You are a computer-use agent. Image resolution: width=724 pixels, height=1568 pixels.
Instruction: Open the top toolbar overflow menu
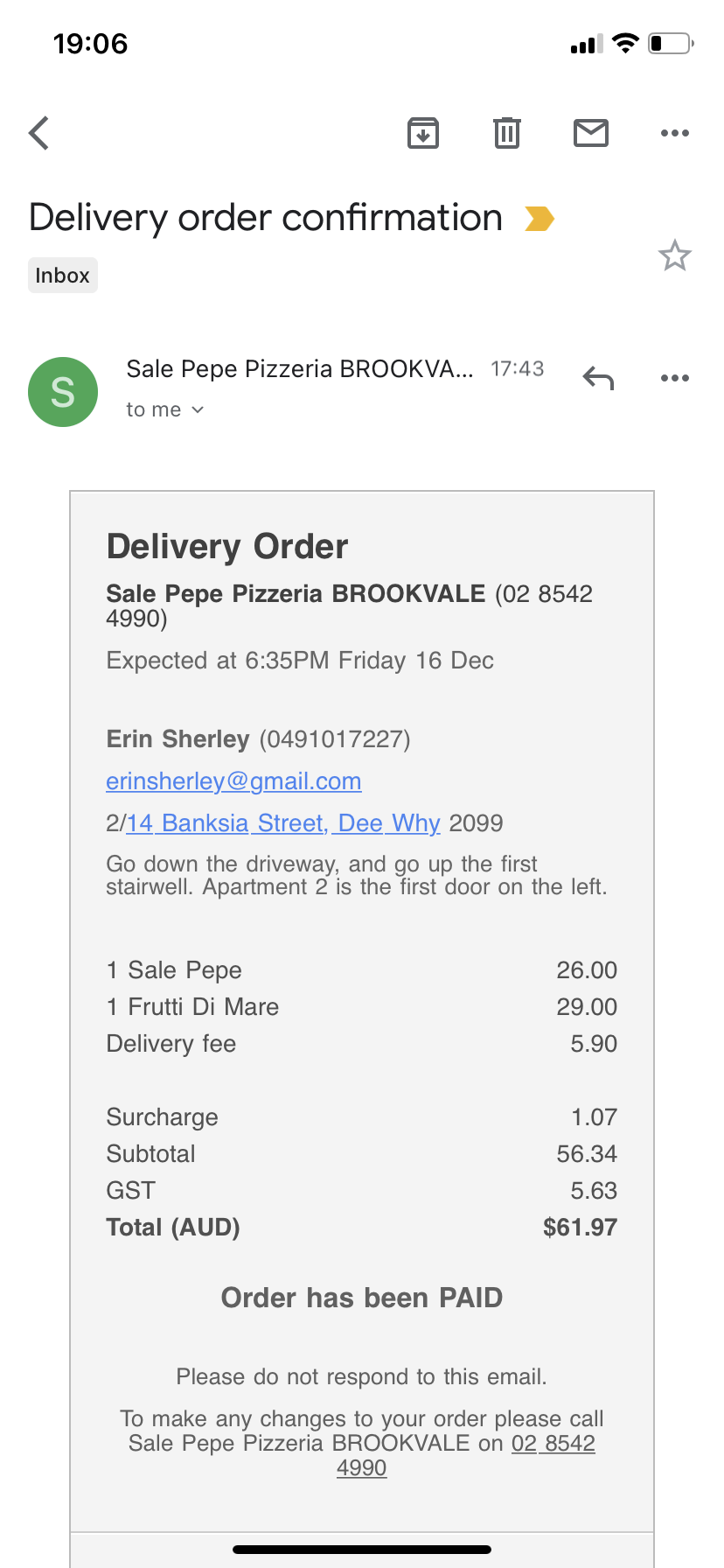[675, 133]
